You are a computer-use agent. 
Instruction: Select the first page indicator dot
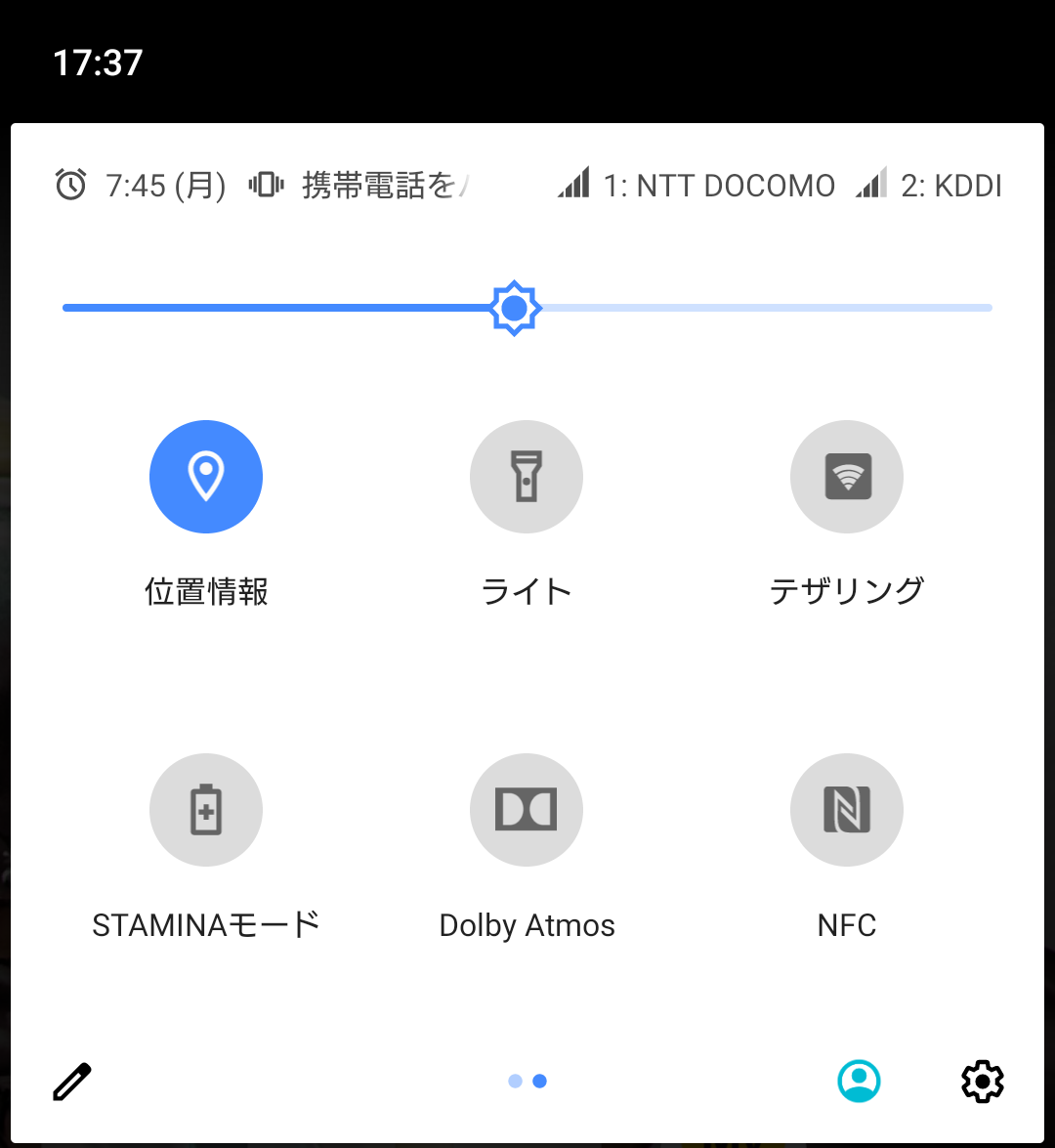(513, 1082)
